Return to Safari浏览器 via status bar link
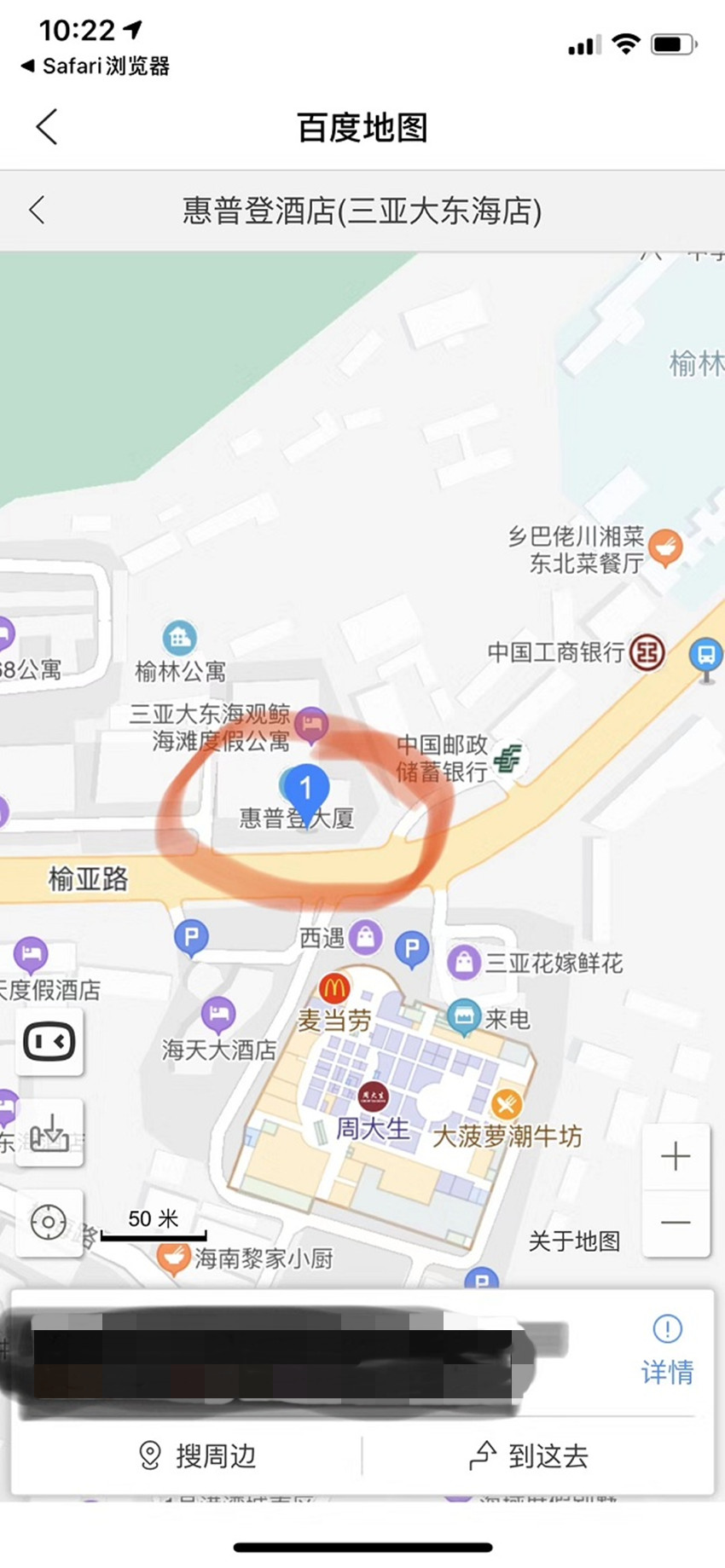This screenshot has width=725, height=1568. [95, 66]
